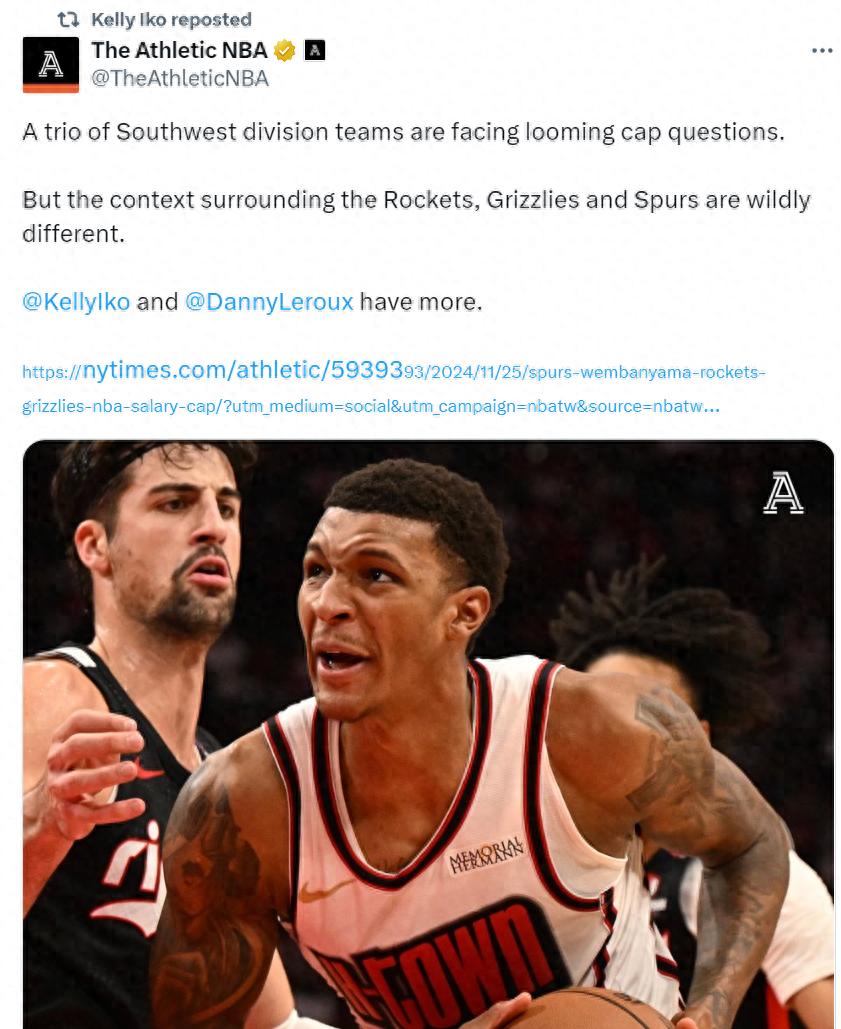View the attached basketball photo
The height and width of the screenshot is (1029, 841).
428,735
